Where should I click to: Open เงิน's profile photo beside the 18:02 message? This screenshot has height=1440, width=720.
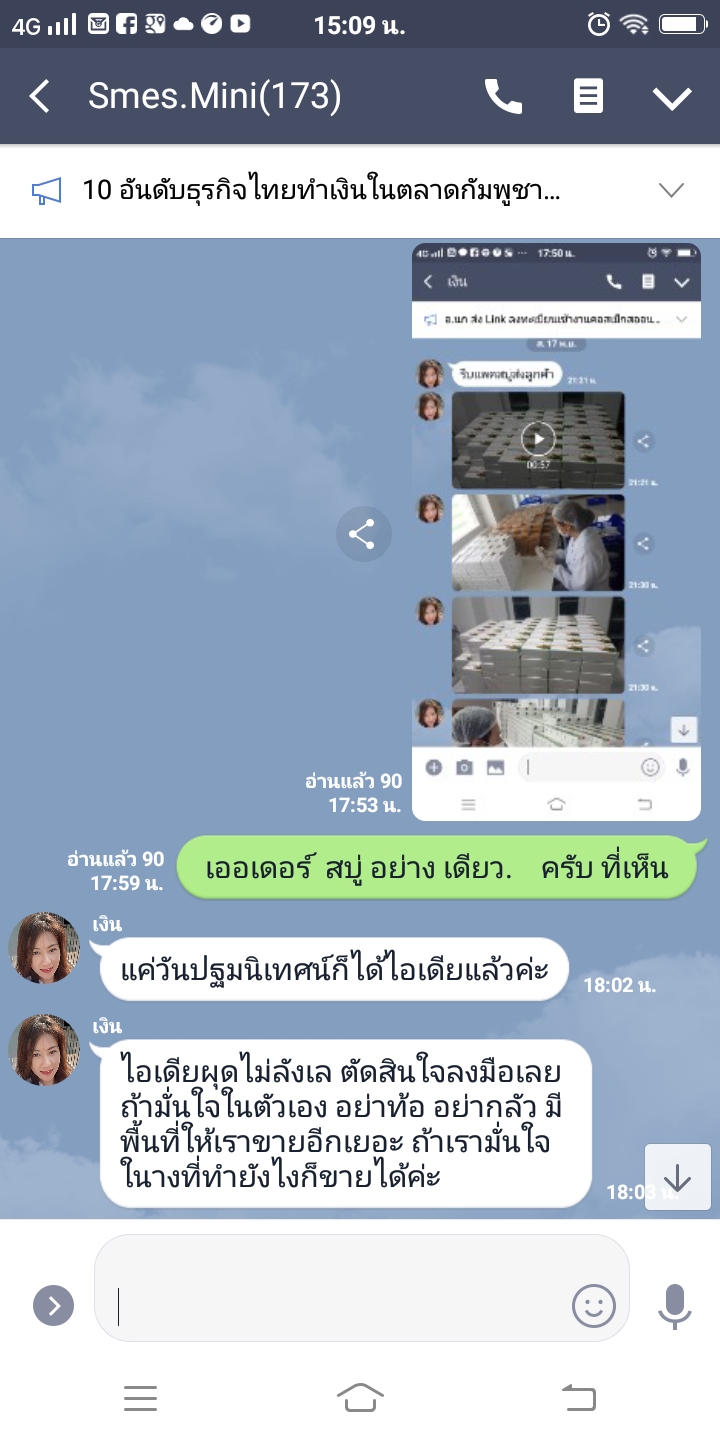44,948
